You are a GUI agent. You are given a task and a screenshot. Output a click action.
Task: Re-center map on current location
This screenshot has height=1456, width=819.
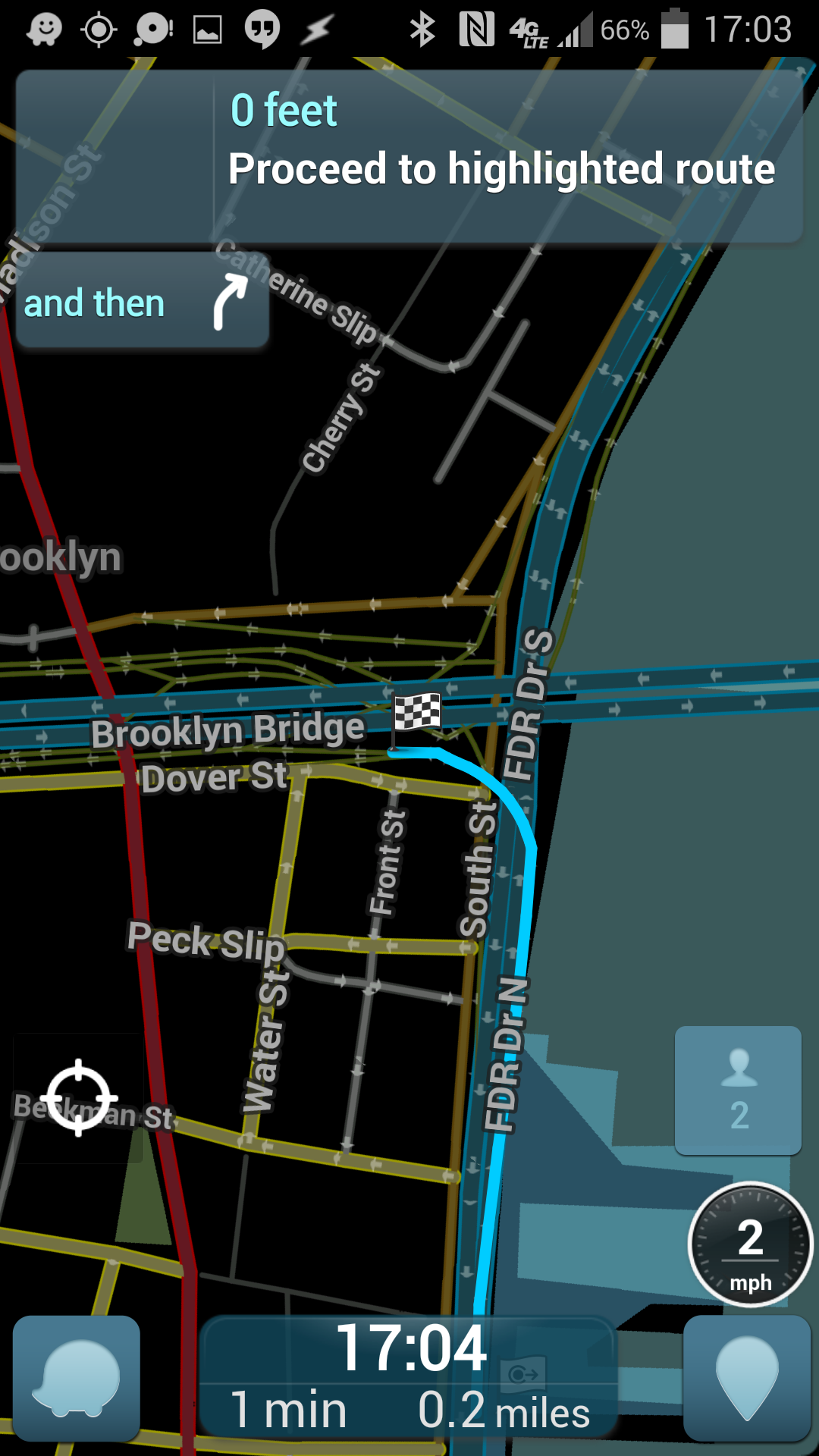click(78, 1097)
